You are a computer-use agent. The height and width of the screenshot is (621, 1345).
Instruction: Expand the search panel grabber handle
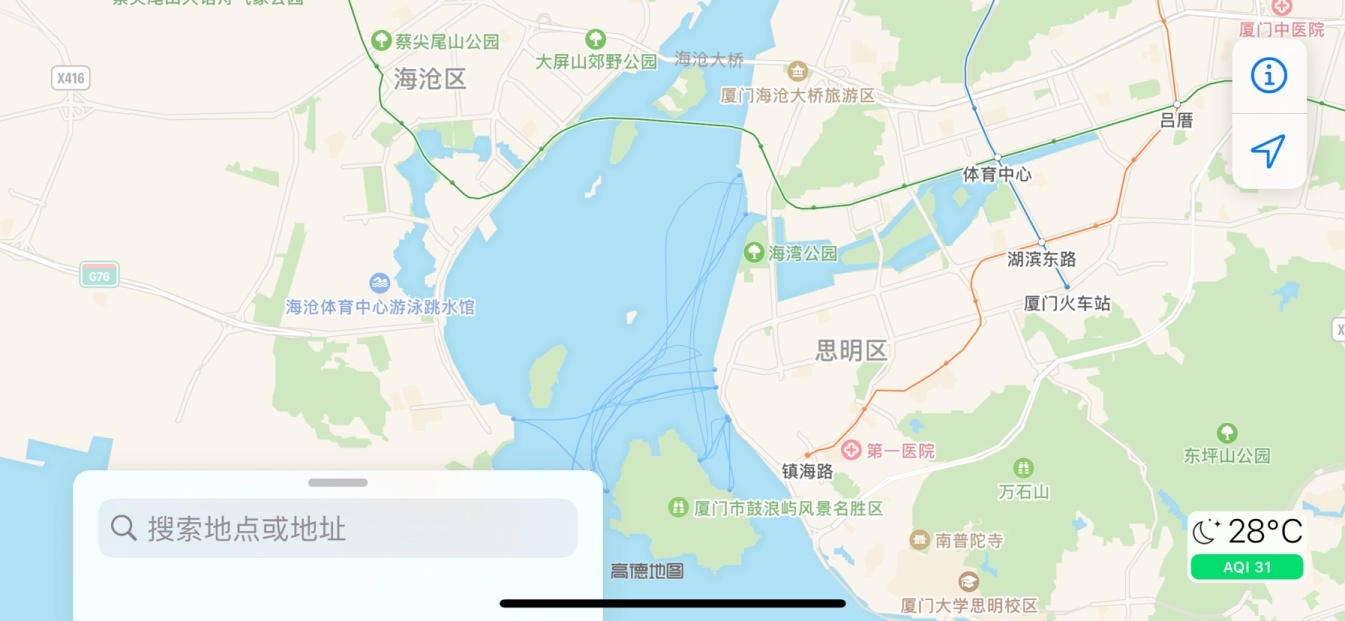coord(338,483)
